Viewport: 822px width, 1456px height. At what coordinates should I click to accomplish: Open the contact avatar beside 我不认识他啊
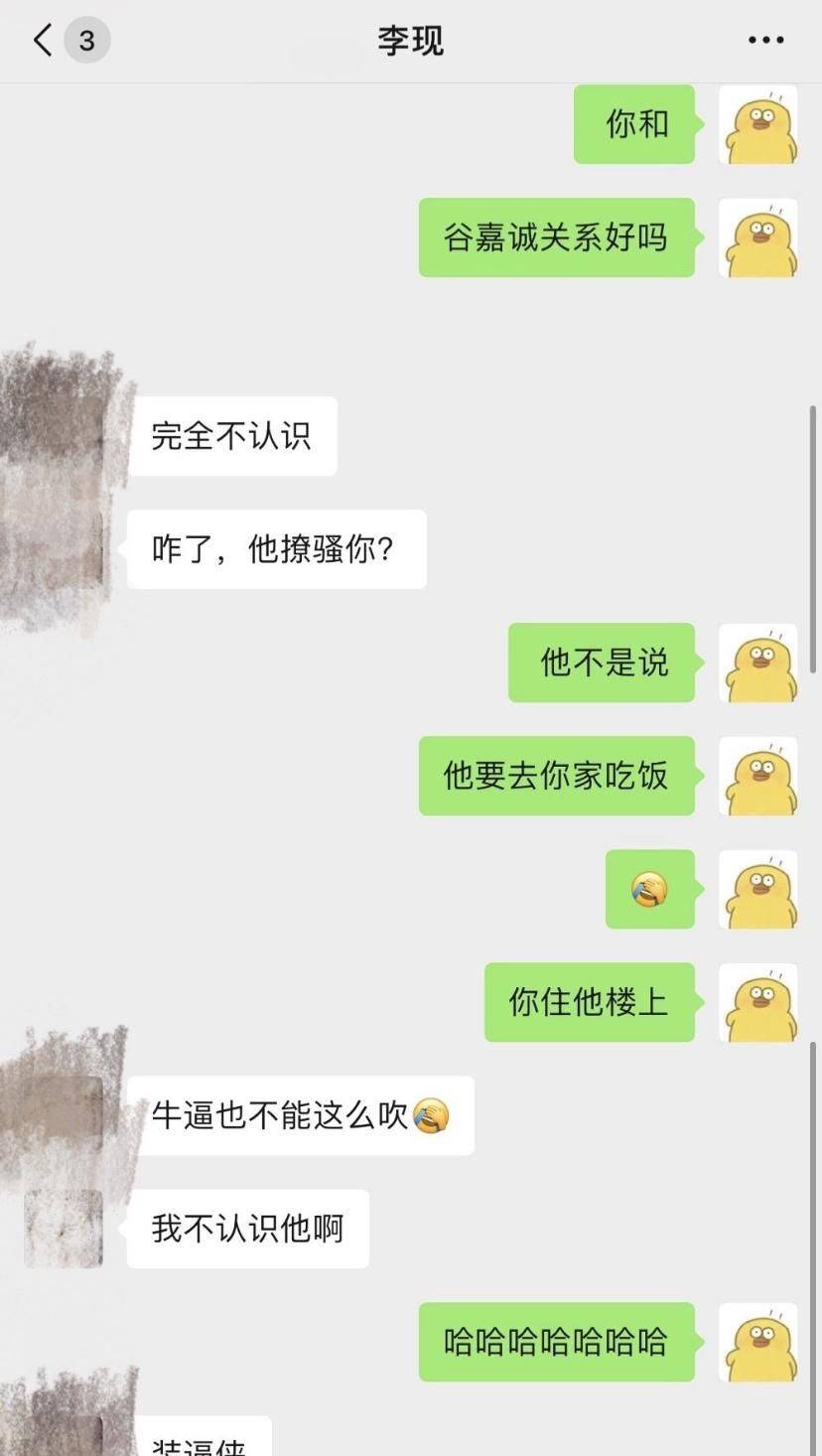click(x=64, y=1229)
